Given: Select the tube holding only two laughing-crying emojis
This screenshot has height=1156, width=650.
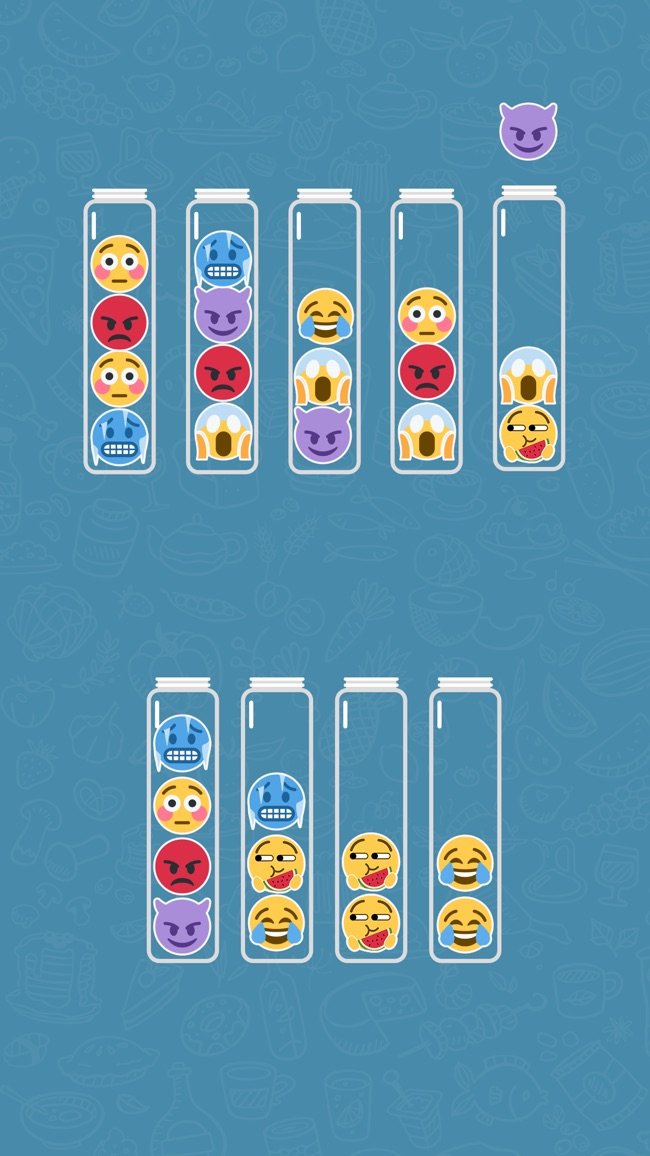Looking at the screenshot, I should click(465, 825).
